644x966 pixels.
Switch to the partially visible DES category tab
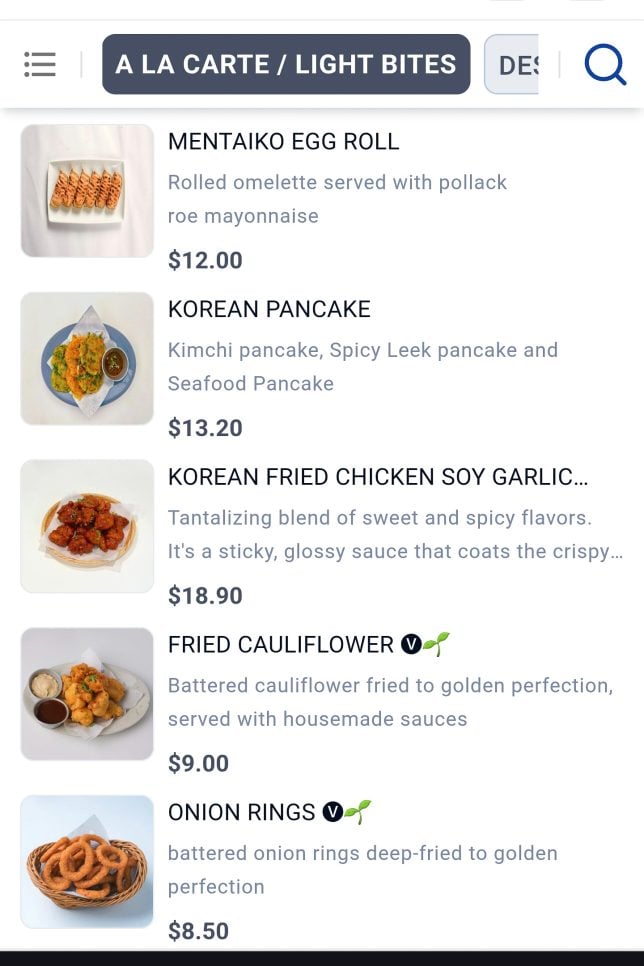(x=514, y=65)
